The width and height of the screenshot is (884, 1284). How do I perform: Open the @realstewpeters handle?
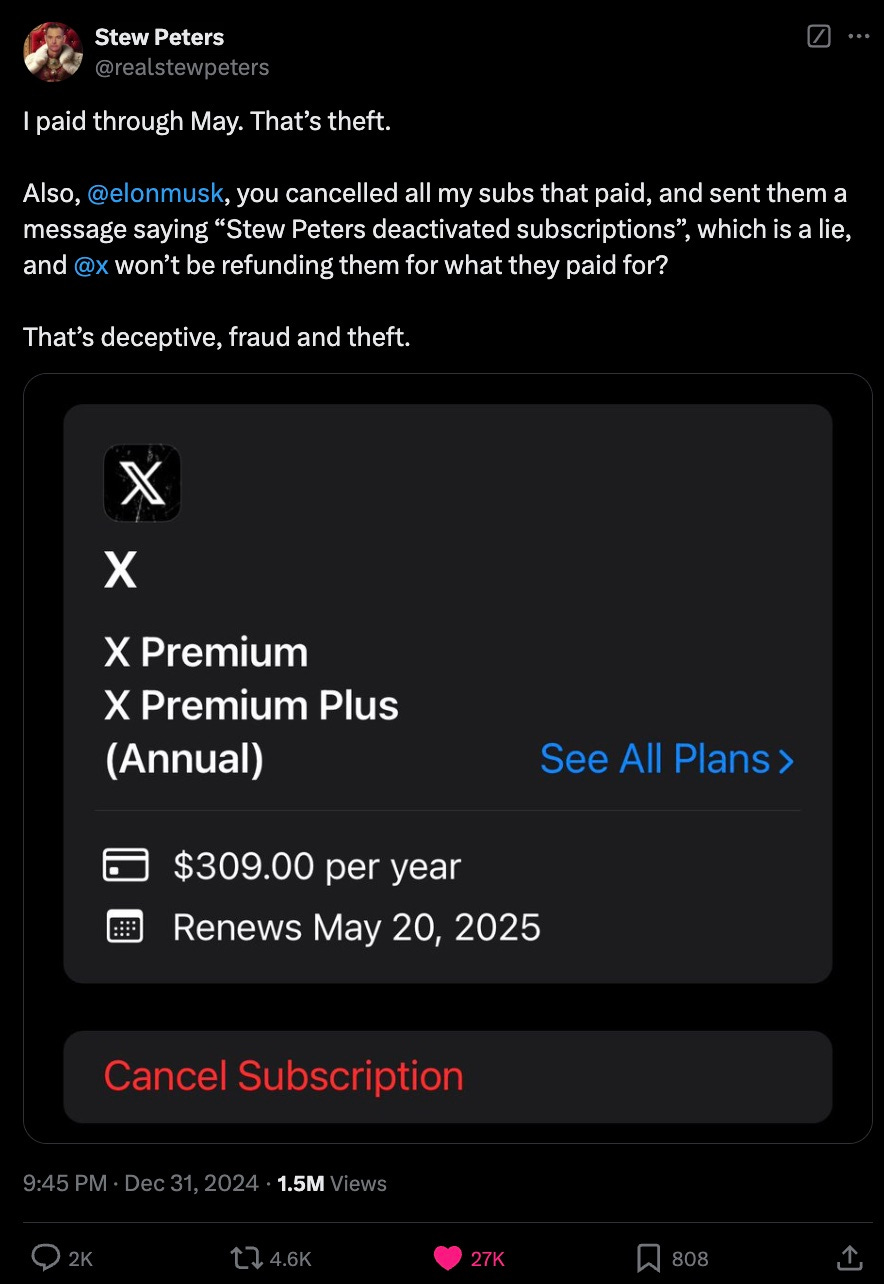(181, 67)
